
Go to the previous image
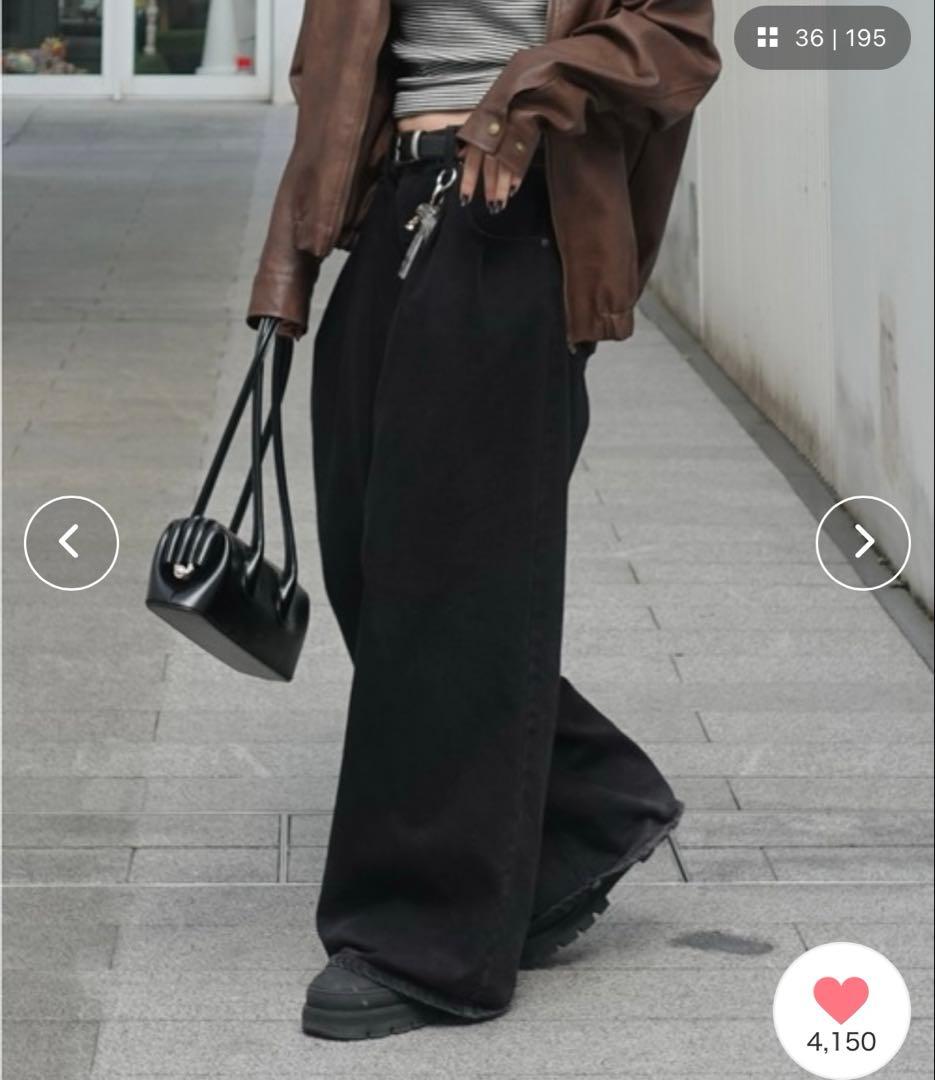tap(71, 543)
